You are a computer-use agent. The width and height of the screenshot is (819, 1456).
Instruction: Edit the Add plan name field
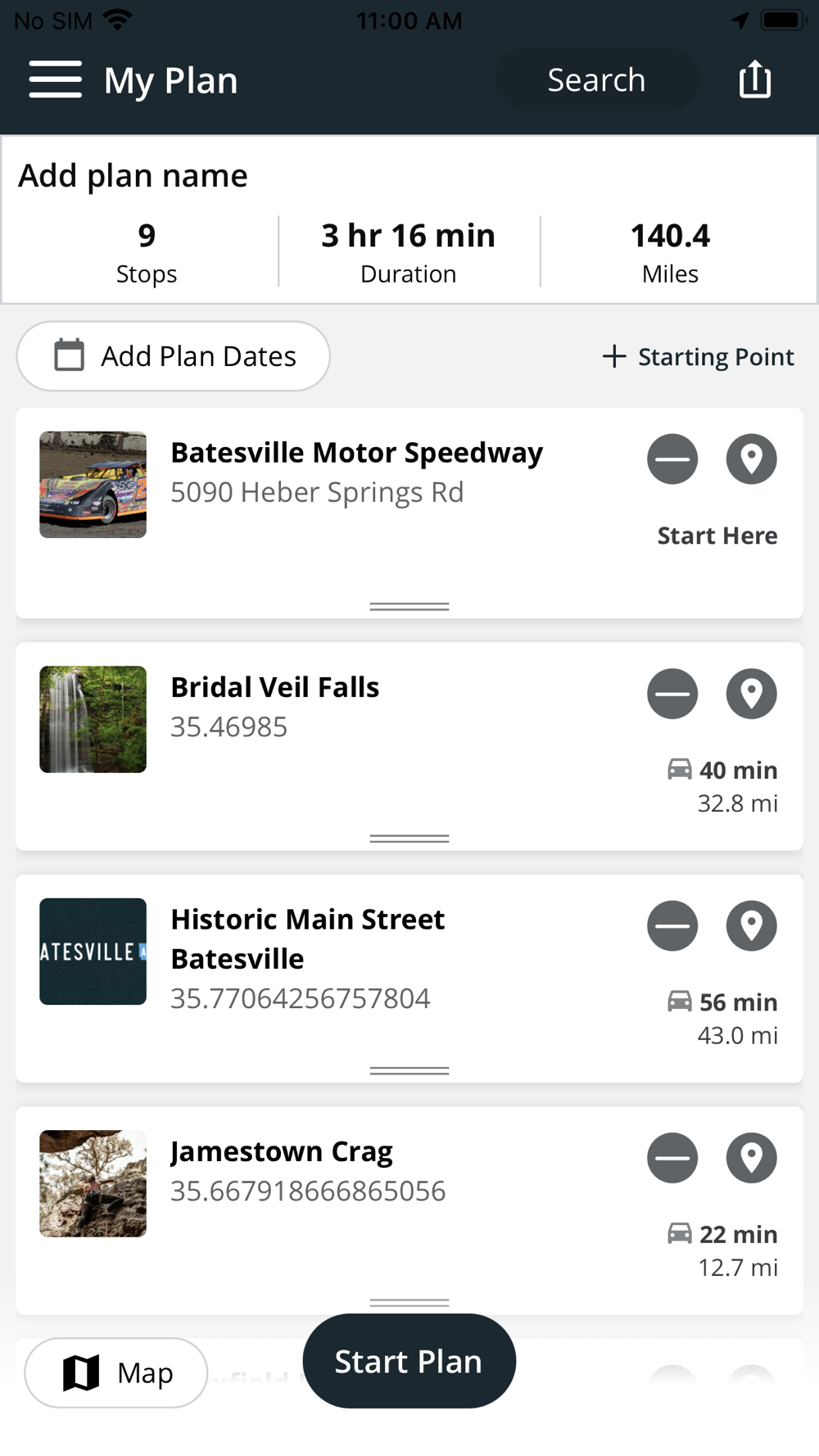[x=133, y=175]
